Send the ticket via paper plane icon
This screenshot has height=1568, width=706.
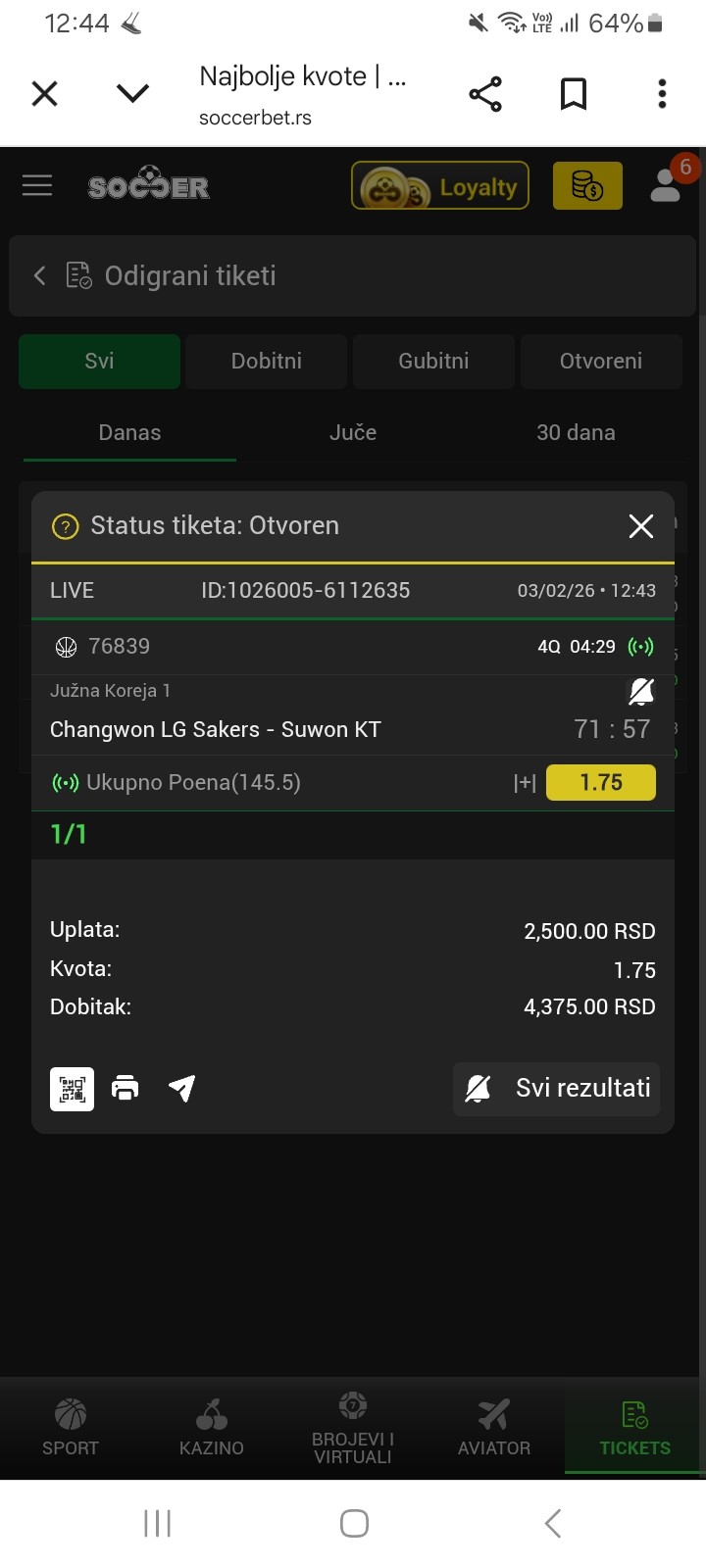pyautogui.click(x=181, y=1089)
